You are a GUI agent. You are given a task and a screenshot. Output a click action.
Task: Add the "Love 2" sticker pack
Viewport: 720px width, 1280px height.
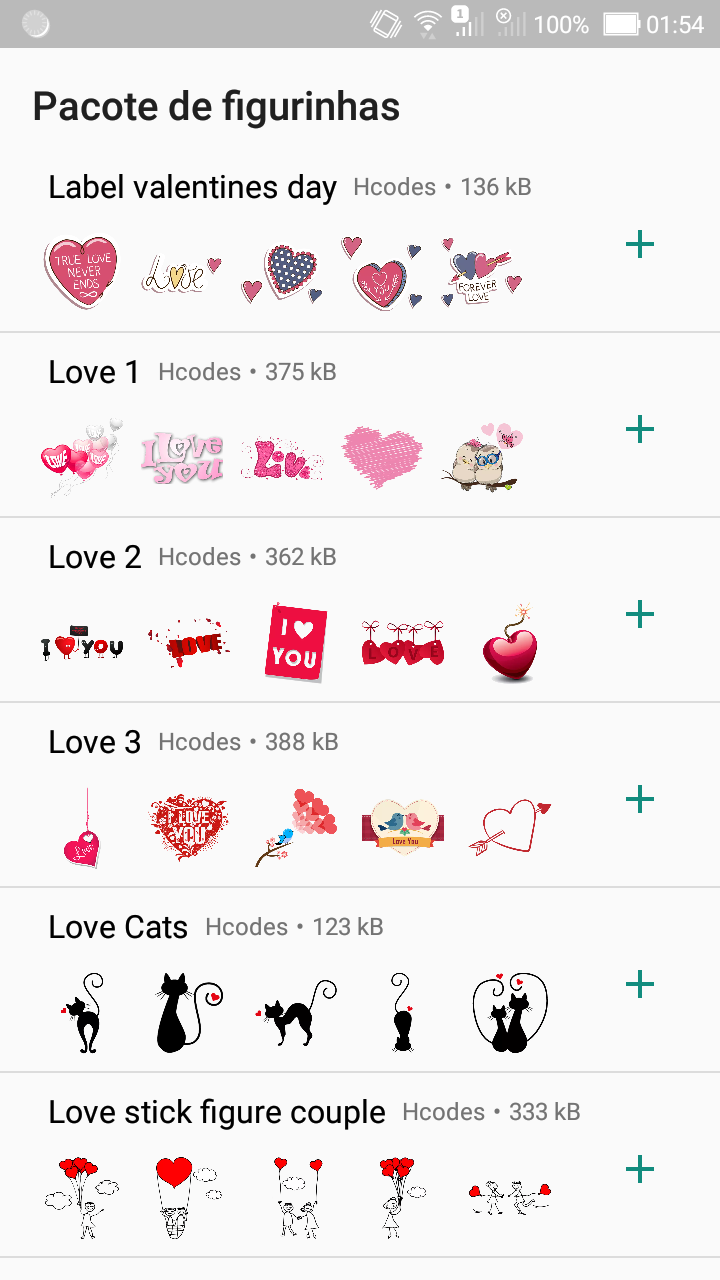(x=638, y=615)
